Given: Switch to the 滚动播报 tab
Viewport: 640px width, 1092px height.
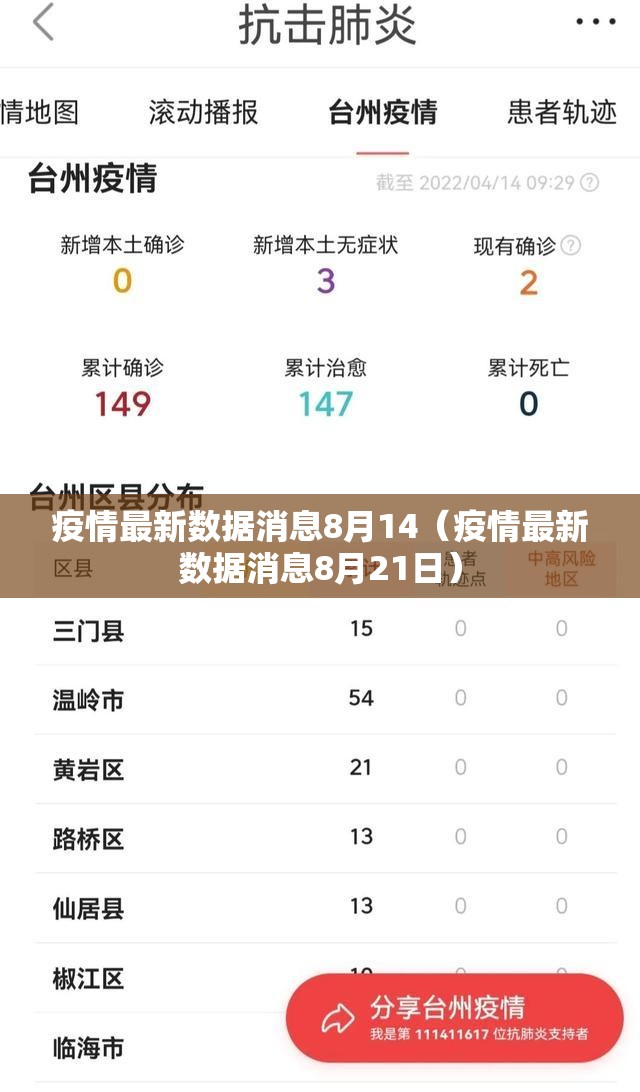Looking at the screenshot, I should click(x=203, y=112).
